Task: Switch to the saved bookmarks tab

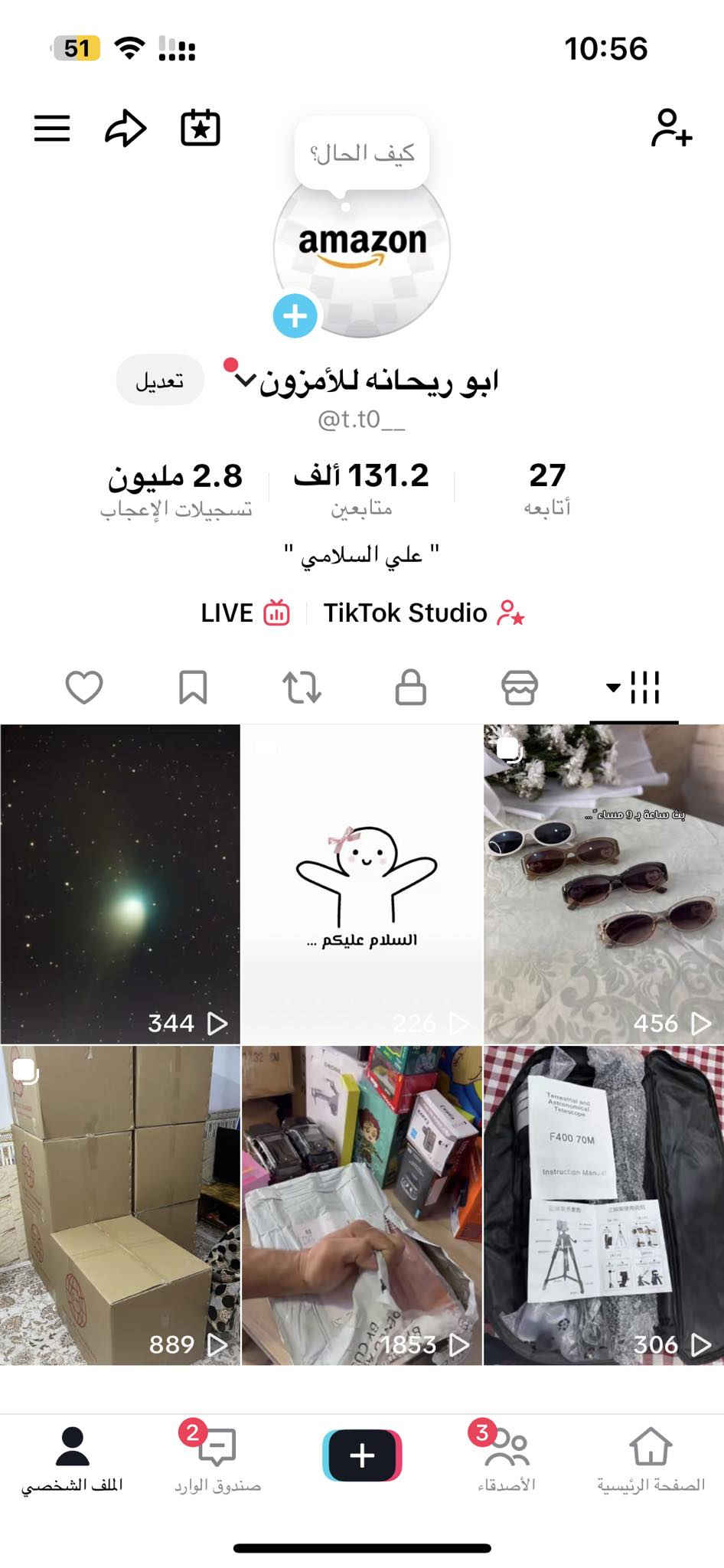Action: [193, 687]
